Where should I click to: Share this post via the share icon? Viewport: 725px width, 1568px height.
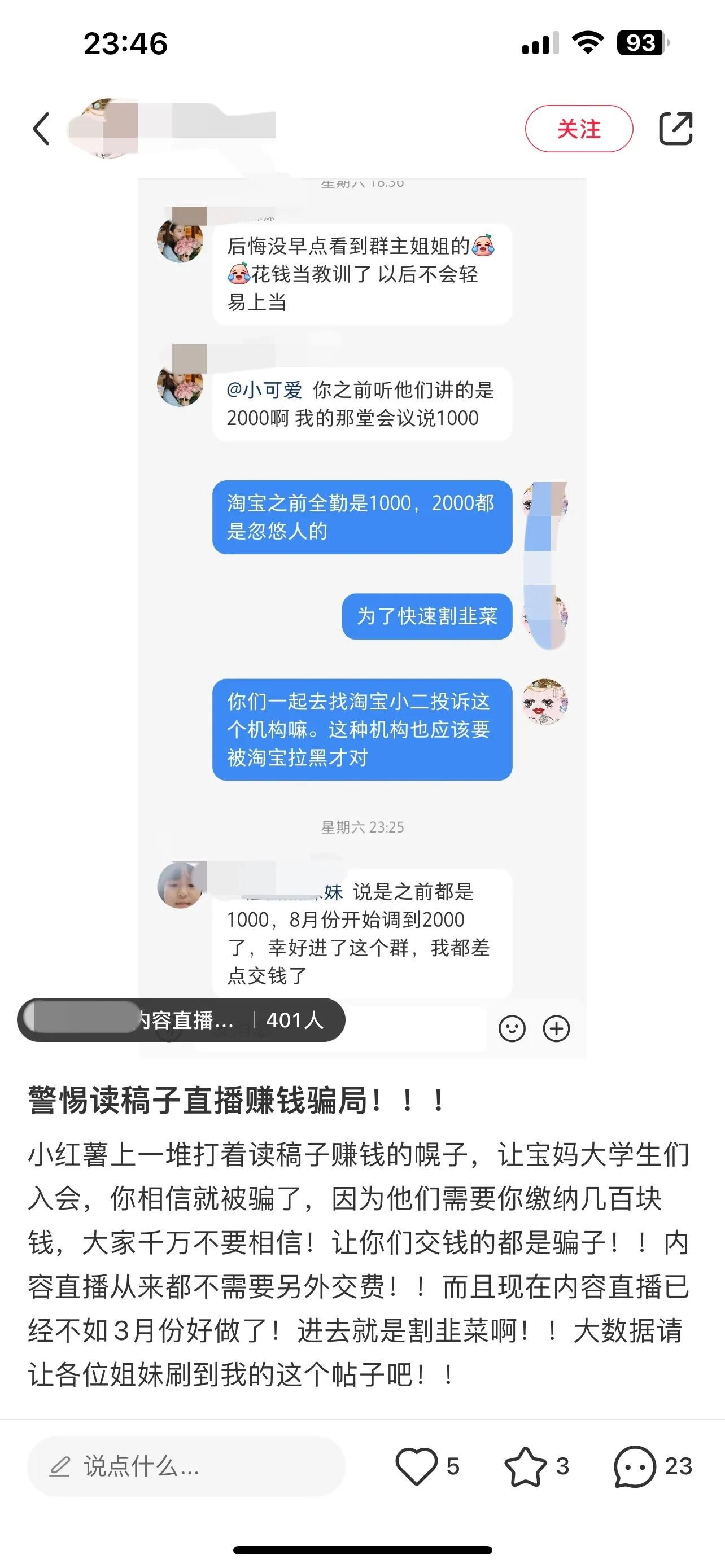(x=676, y=129)
